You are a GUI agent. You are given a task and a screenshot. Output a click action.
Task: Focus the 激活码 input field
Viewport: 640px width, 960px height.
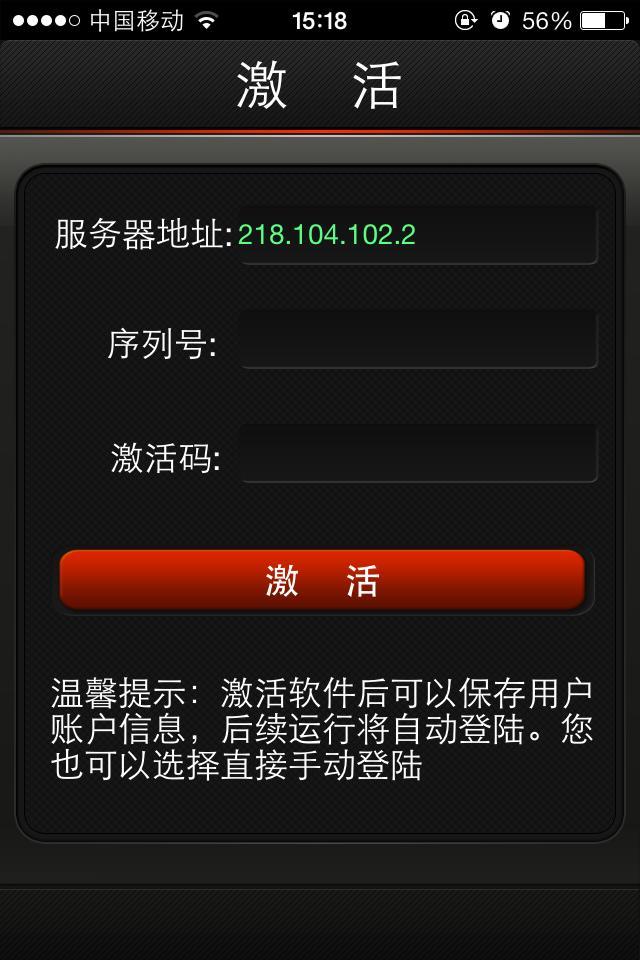[x=418, y=455]
